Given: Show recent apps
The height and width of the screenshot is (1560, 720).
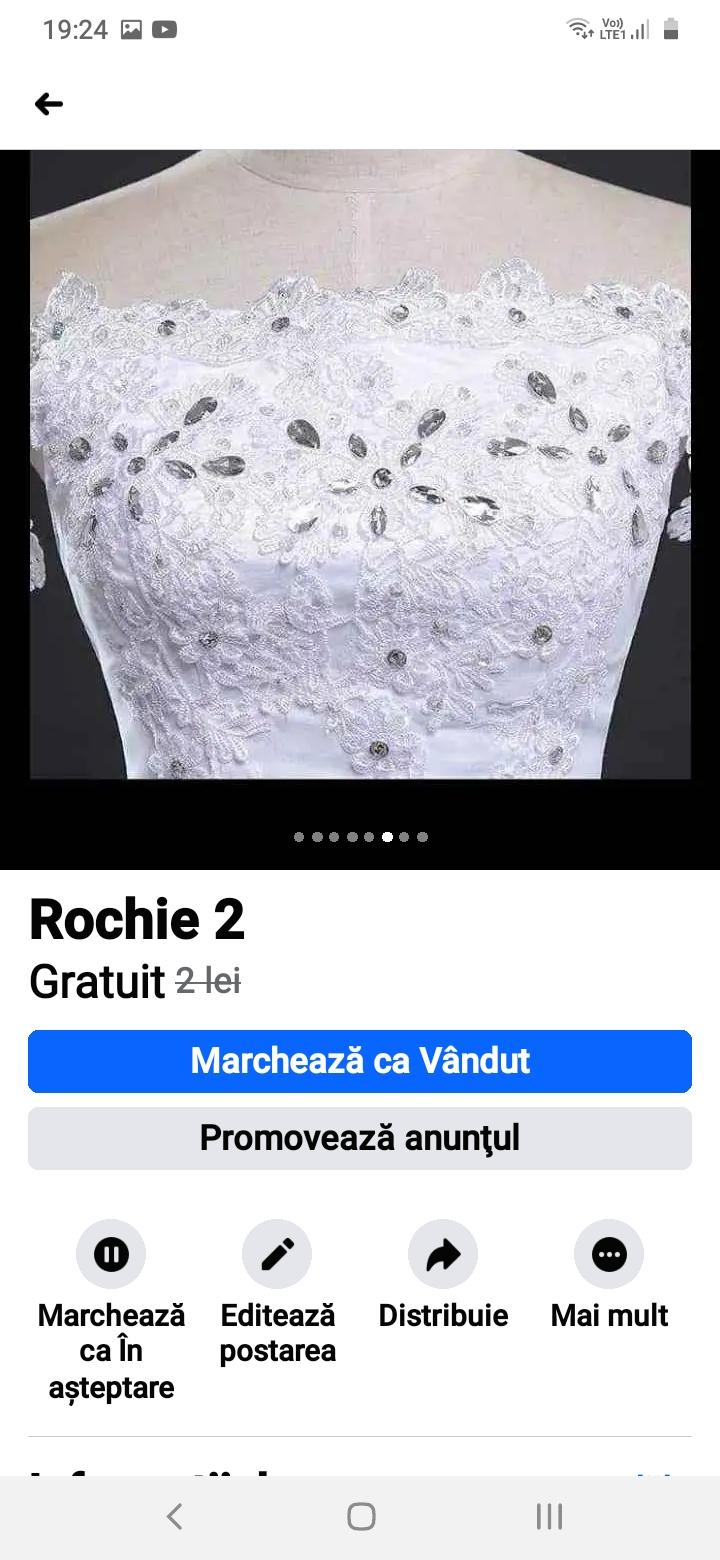Looking at the screenshot, I should coord(549,1517).
